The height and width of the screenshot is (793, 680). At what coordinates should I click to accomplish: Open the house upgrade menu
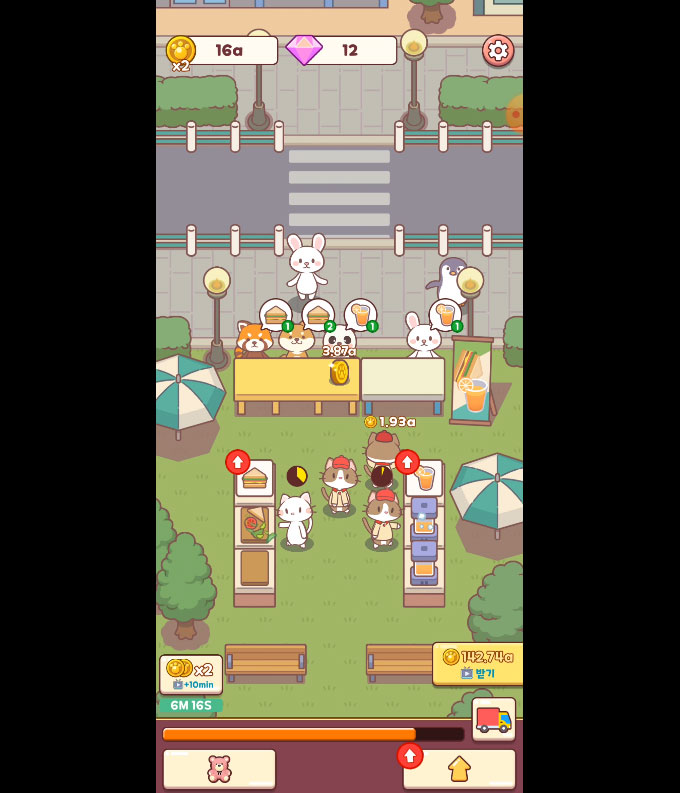[459, 768]
